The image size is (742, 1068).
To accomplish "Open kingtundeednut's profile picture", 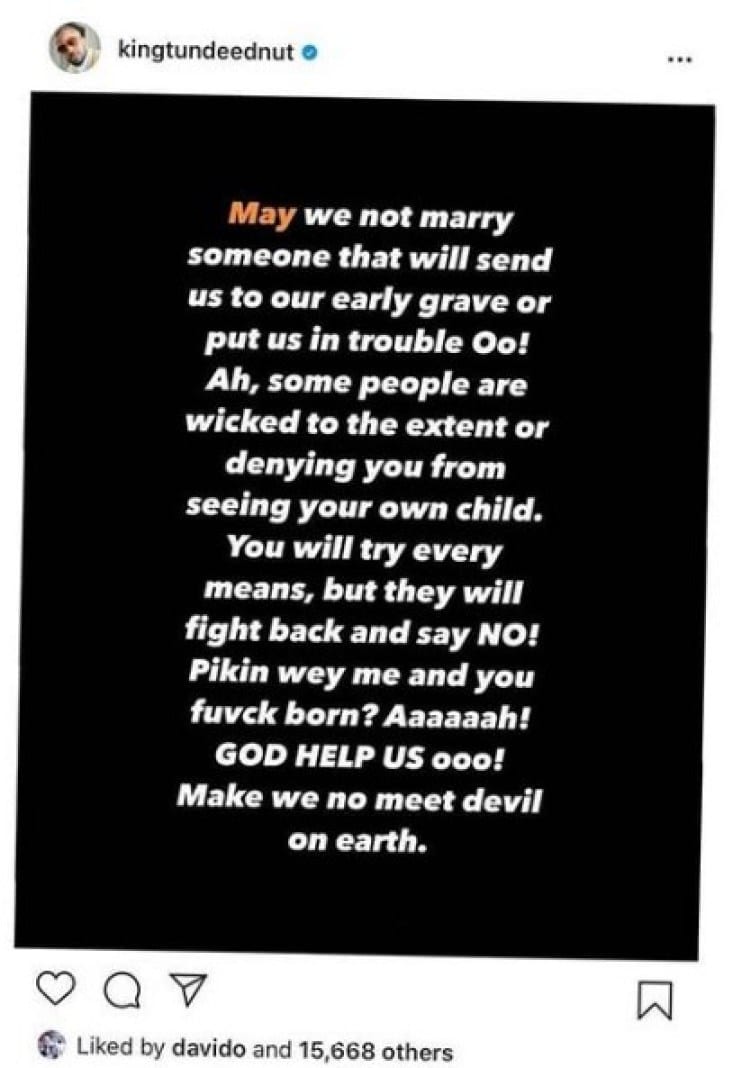I will click(x=74, y=47).
